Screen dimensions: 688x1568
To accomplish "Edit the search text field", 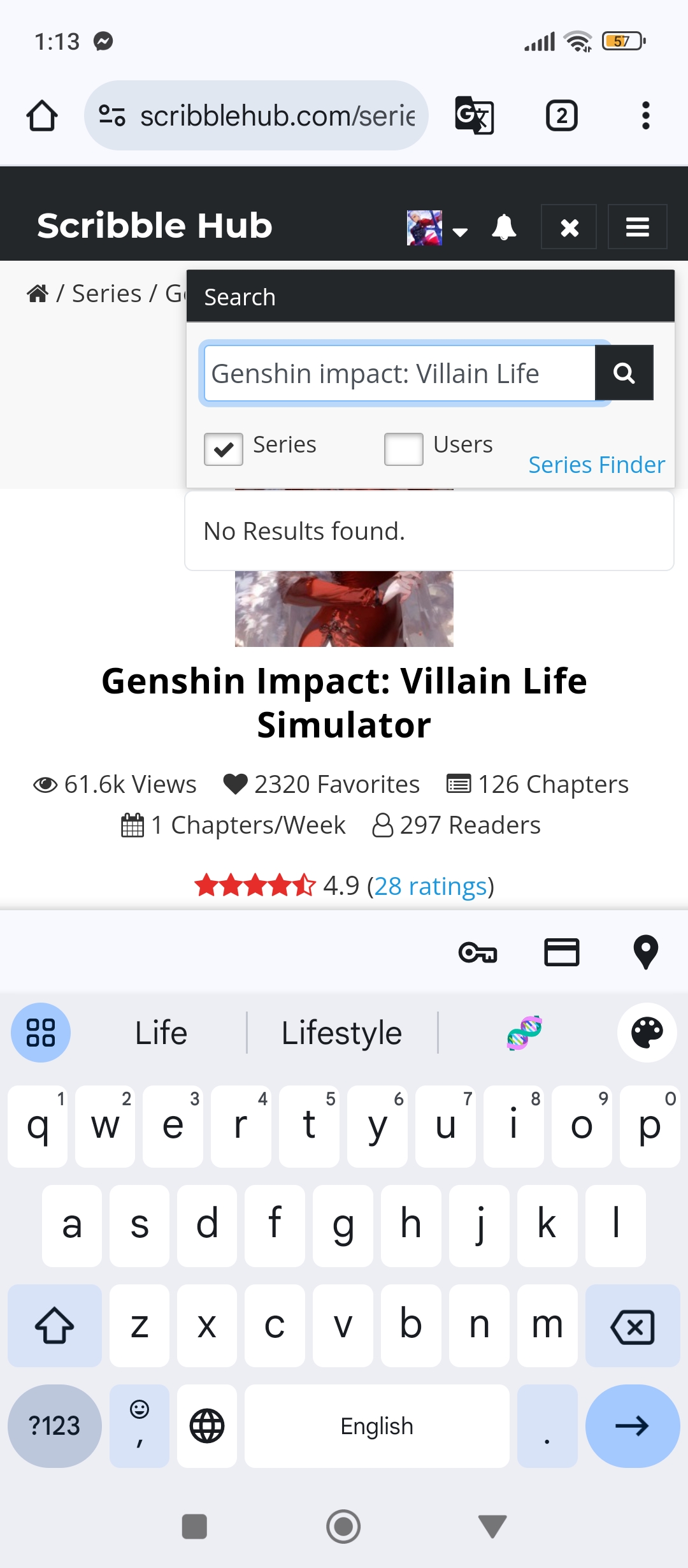I will point(399,374).
